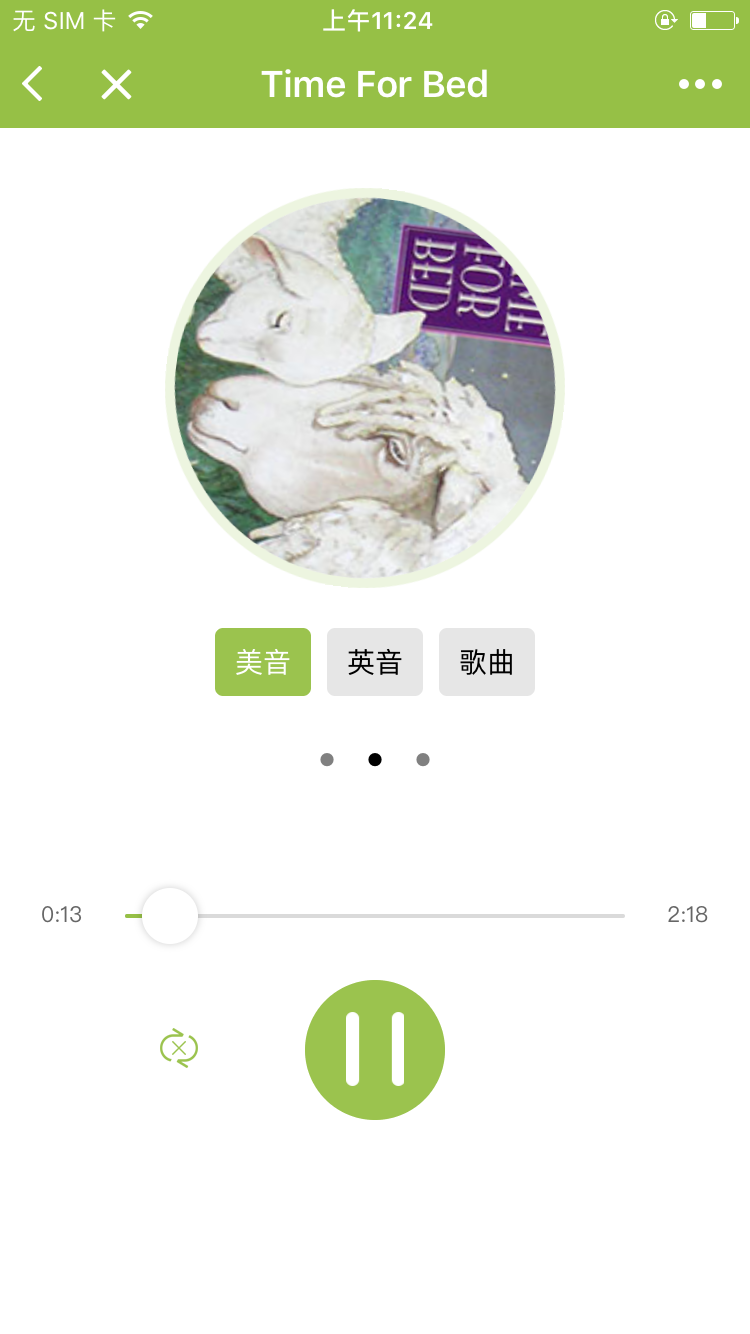The width and height of the screenshot is (750, 1334).
Task: Close the Time For Bed page
Action: pos(116,85)
